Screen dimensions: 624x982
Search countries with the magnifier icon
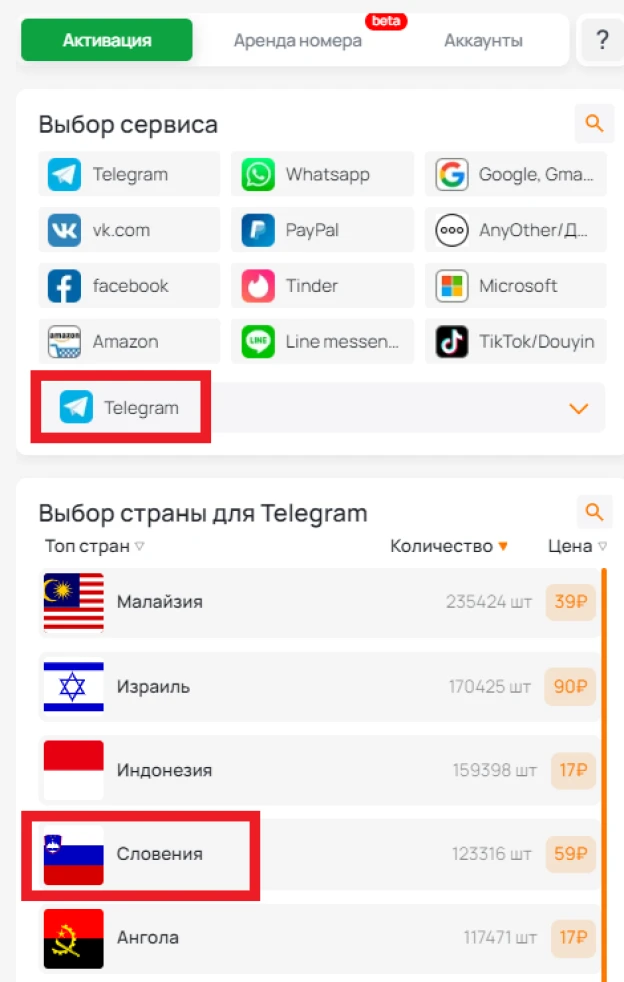coord(594,513)
